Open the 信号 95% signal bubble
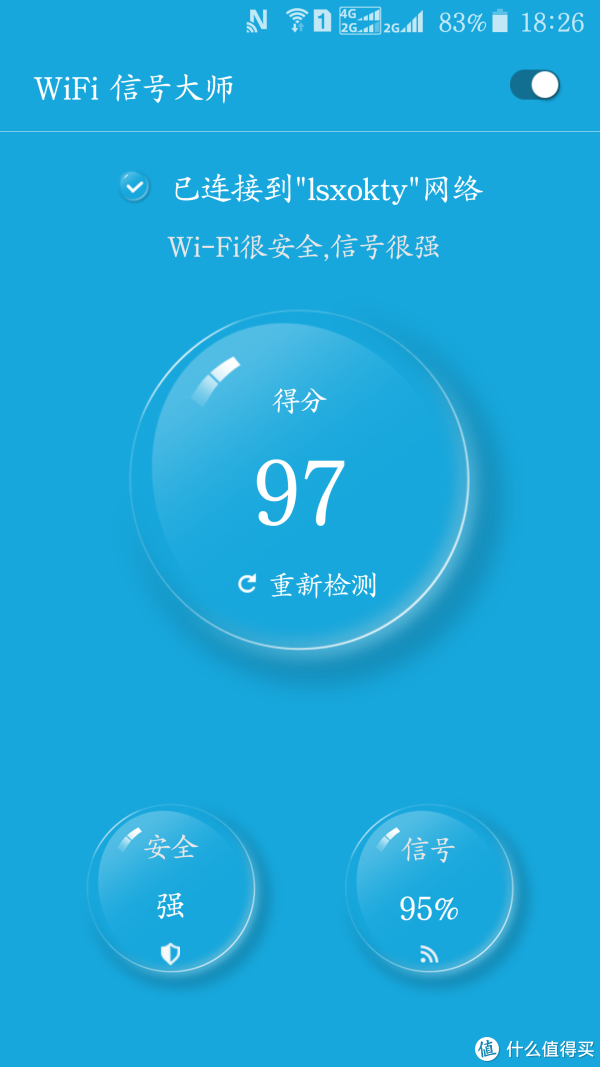 pos(429,890)
